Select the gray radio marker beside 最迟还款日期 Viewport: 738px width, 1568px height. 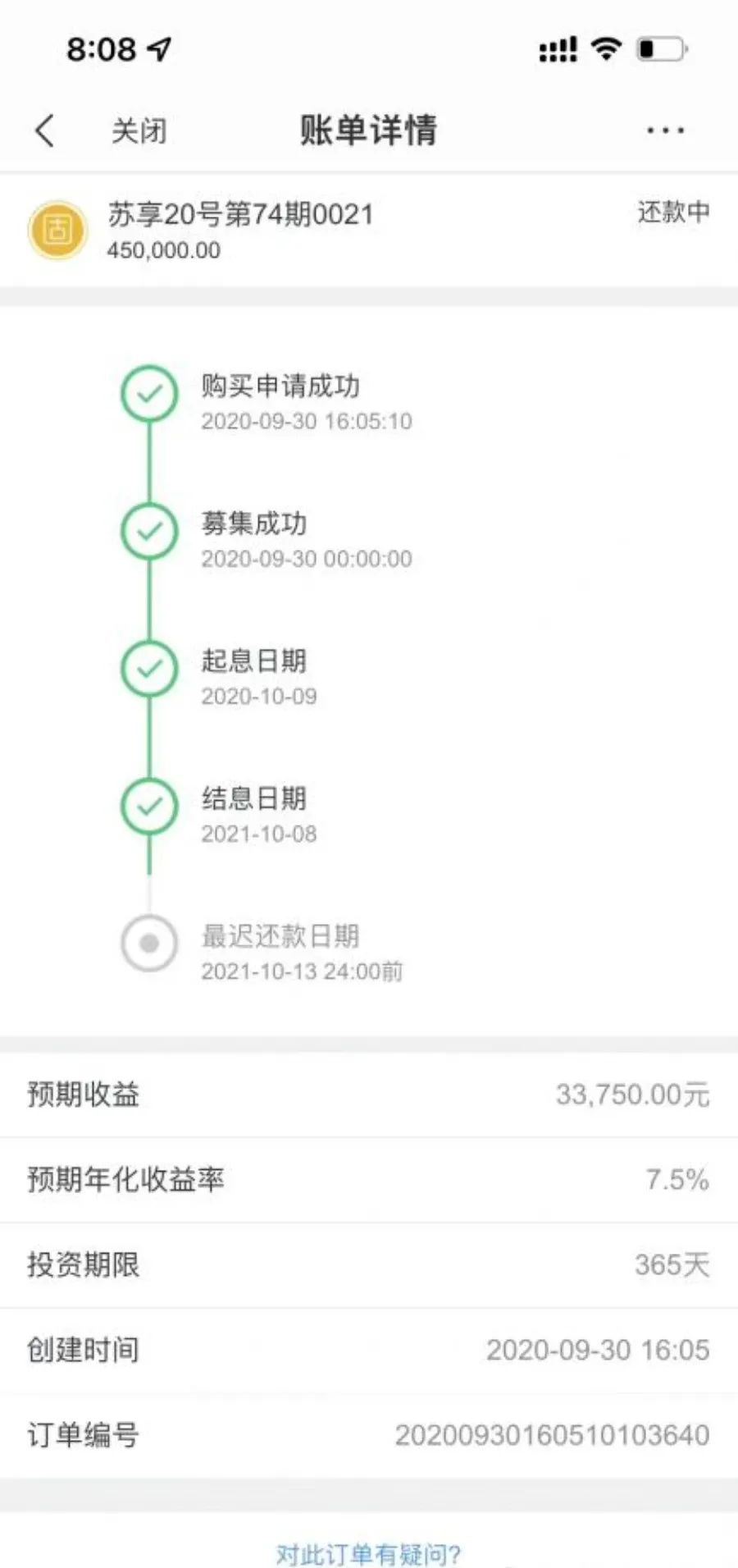pos(148,944)
